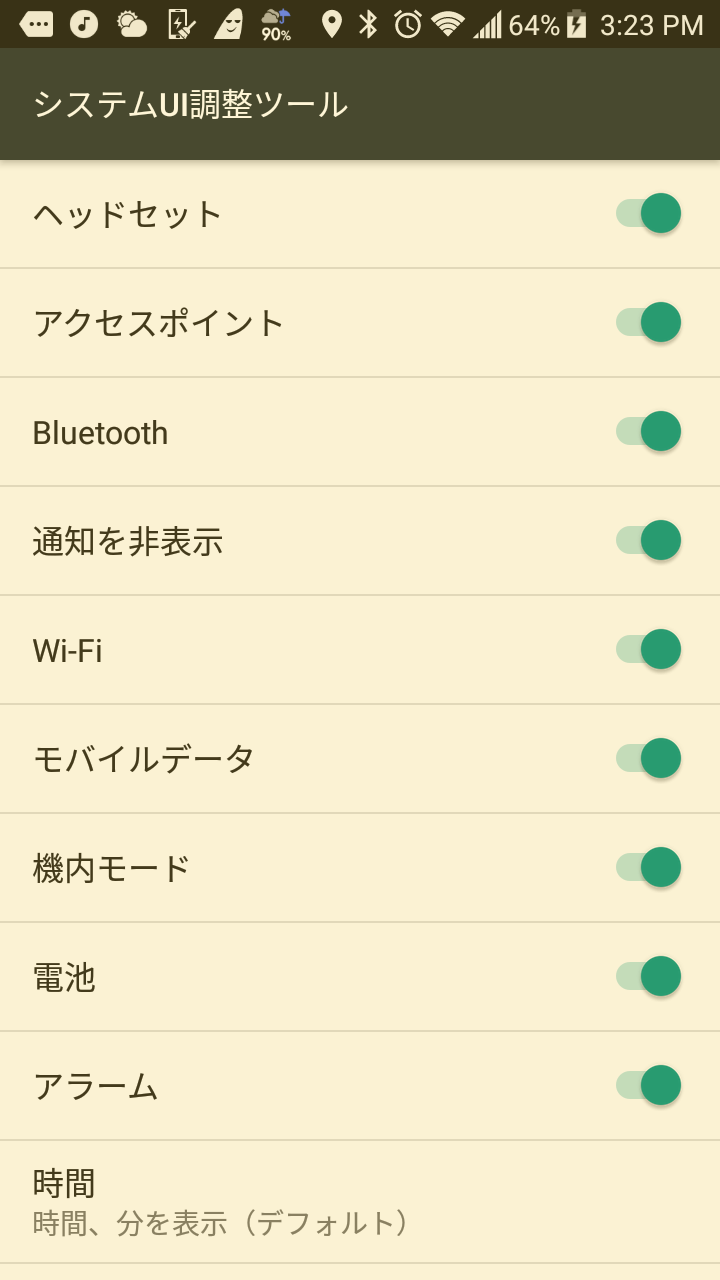Toggle the ヘッドセット switch off
The image size is (720, 1280).
click(649, 213)
